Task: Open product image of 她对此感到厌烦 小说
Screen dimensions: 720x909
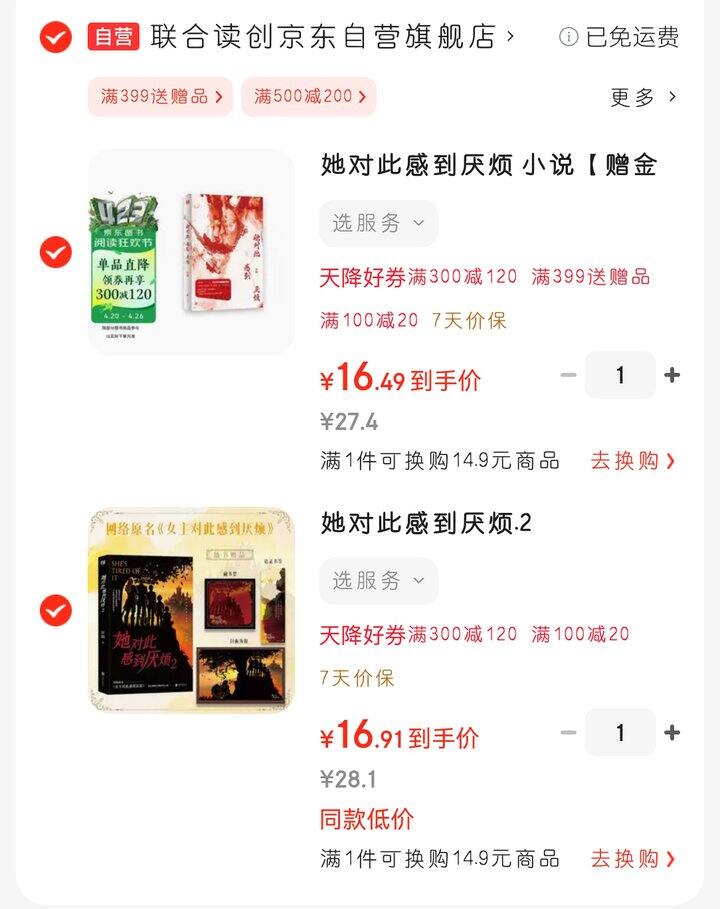Action: [191, 252]
